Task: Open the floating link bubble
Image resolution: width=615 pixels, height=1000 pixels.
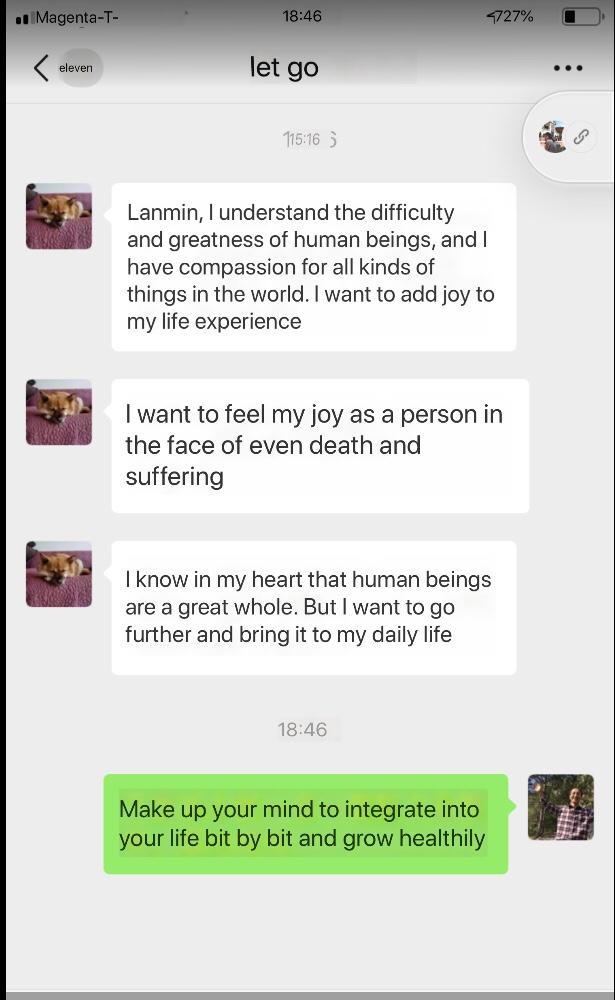Action: [x=567, y=137]
